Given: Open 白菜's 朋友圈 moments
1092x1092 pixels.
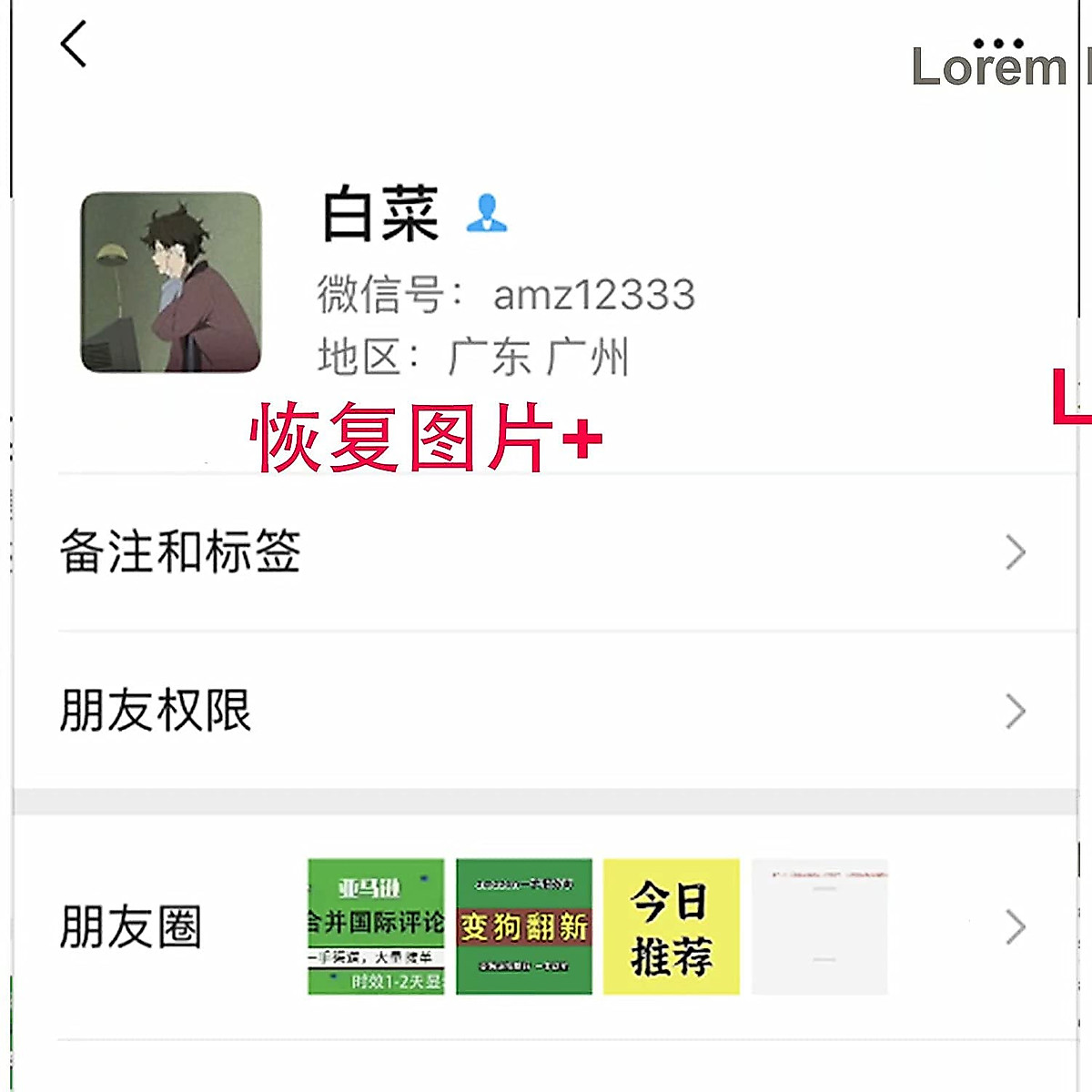Looking at the screenshot, I should [x=544, y=927].
